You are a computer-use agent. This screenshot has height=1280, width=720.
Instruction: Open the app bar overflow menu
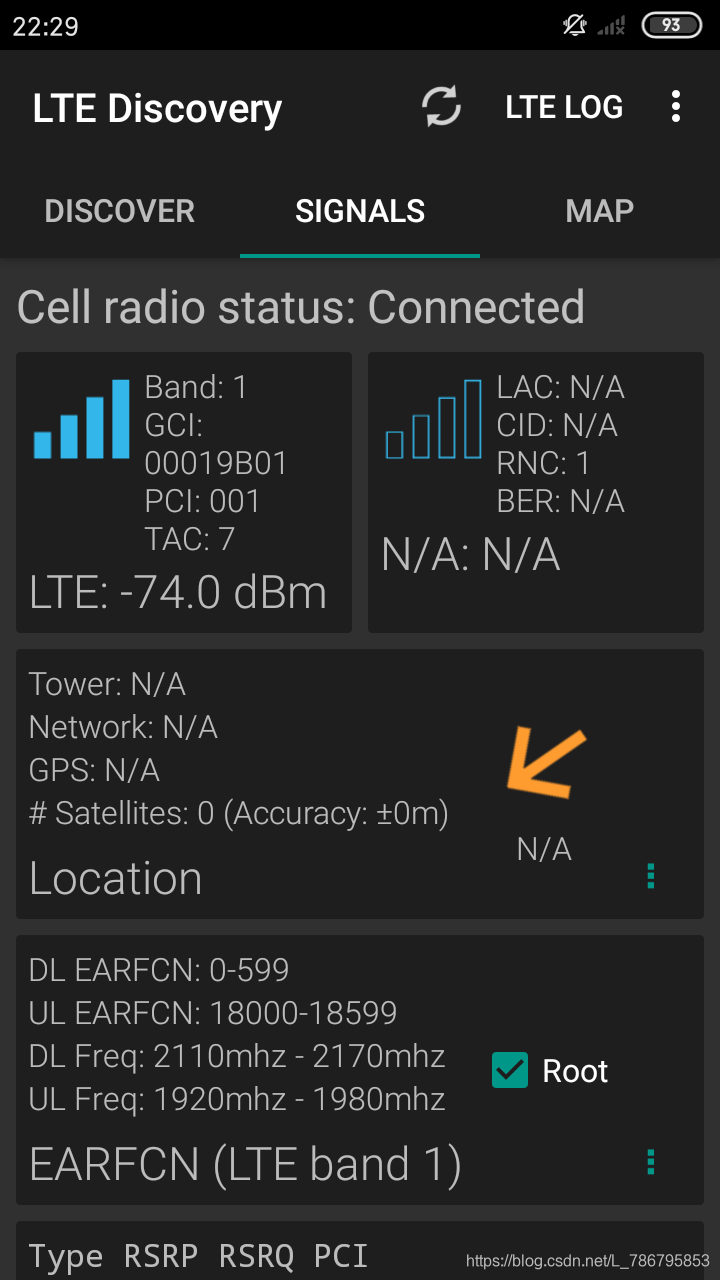[x=676, y=107]
